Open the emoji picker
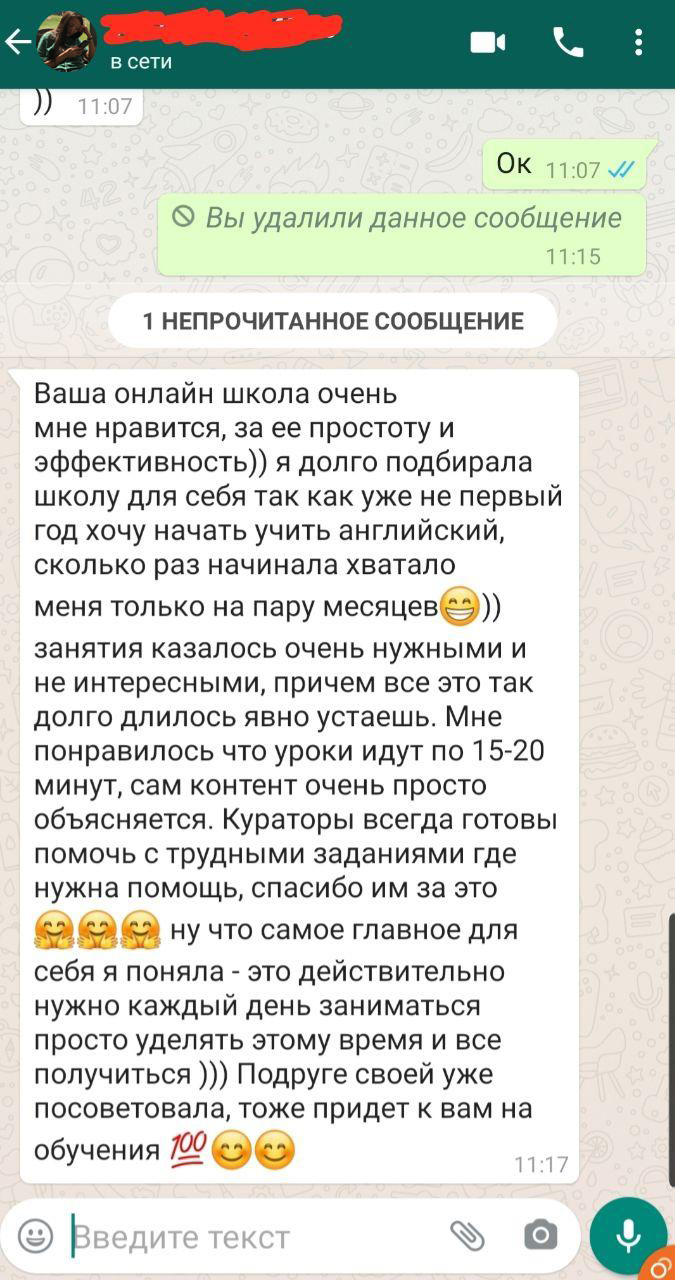Image resolution: width=675 pixels, height=1280 pixels. (x=36, y=1236)
